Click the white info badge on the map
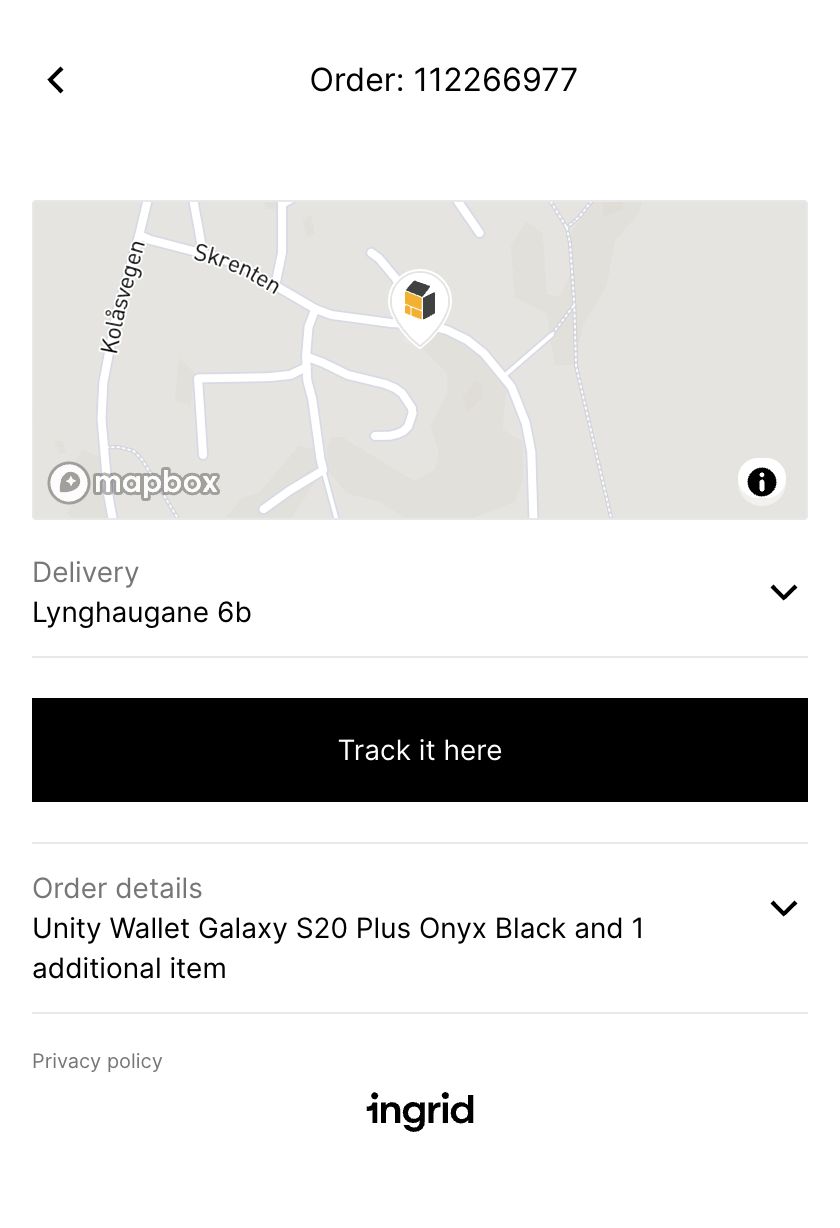Image resolution: width=840 pixels, height=1228 pixels. coord(761,481)
